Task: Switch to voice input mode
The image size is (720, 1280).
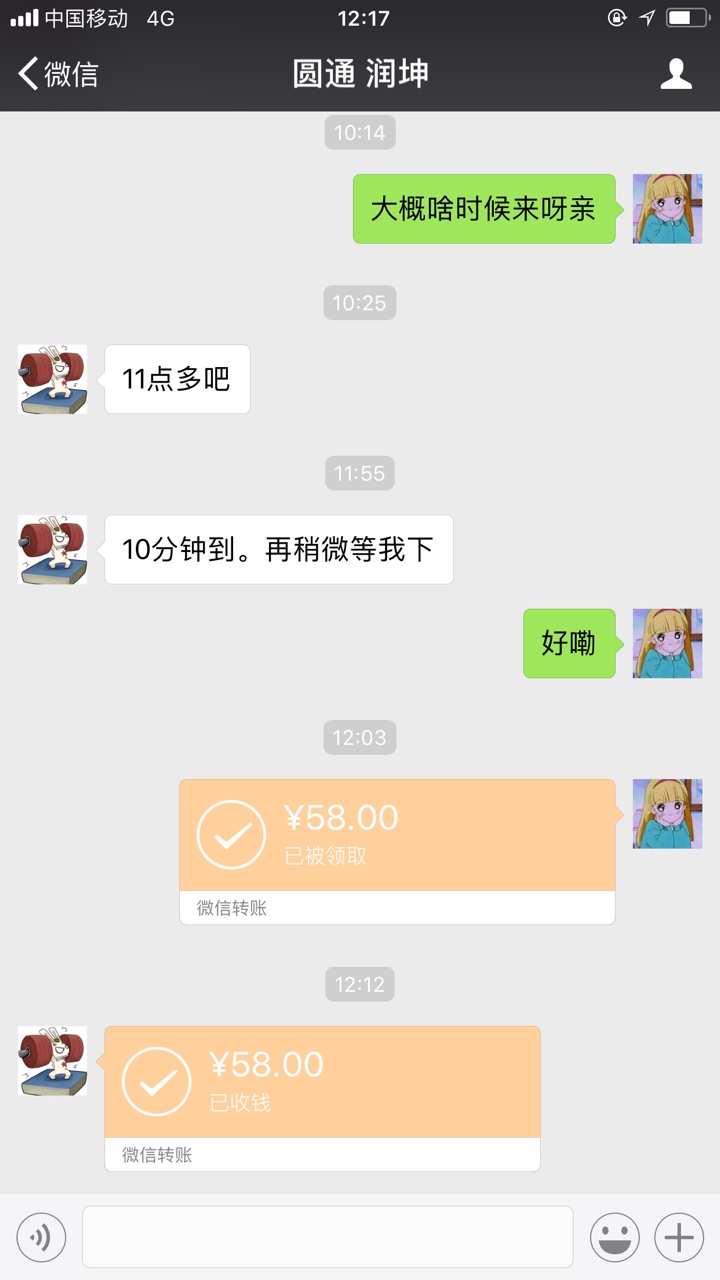Action: tap(41, 1238)
